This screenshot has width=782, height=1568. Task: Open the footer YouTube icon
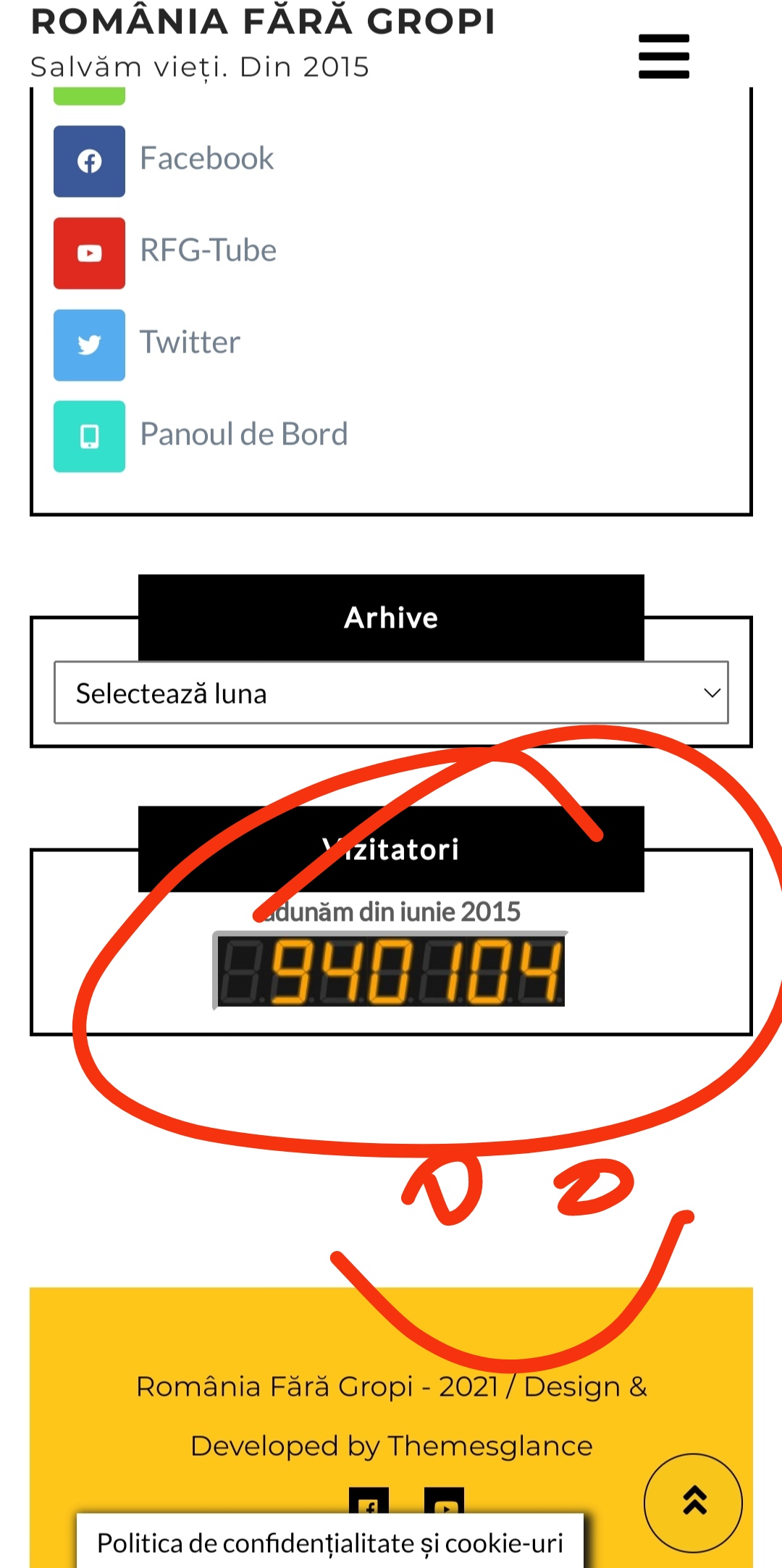(x=444, y=1501)
